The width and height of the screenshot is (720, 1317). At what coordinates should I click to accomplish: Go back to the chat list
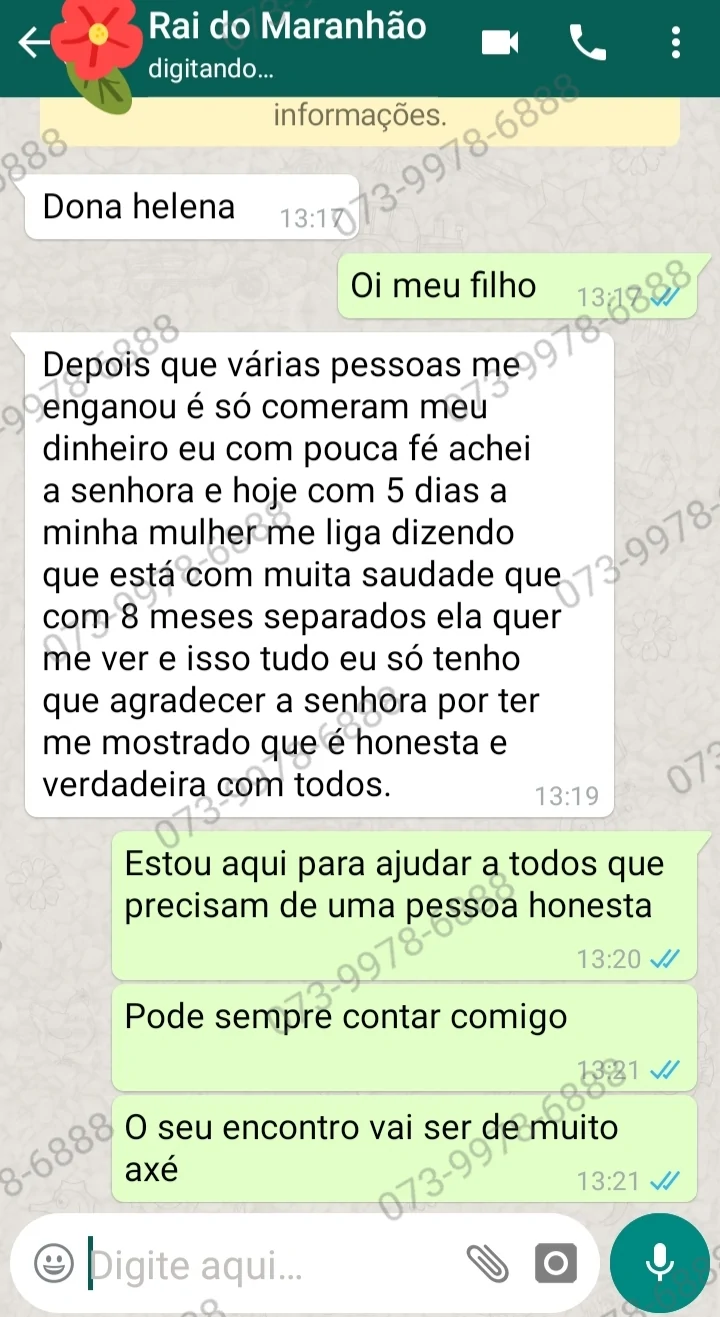(33, 42)
